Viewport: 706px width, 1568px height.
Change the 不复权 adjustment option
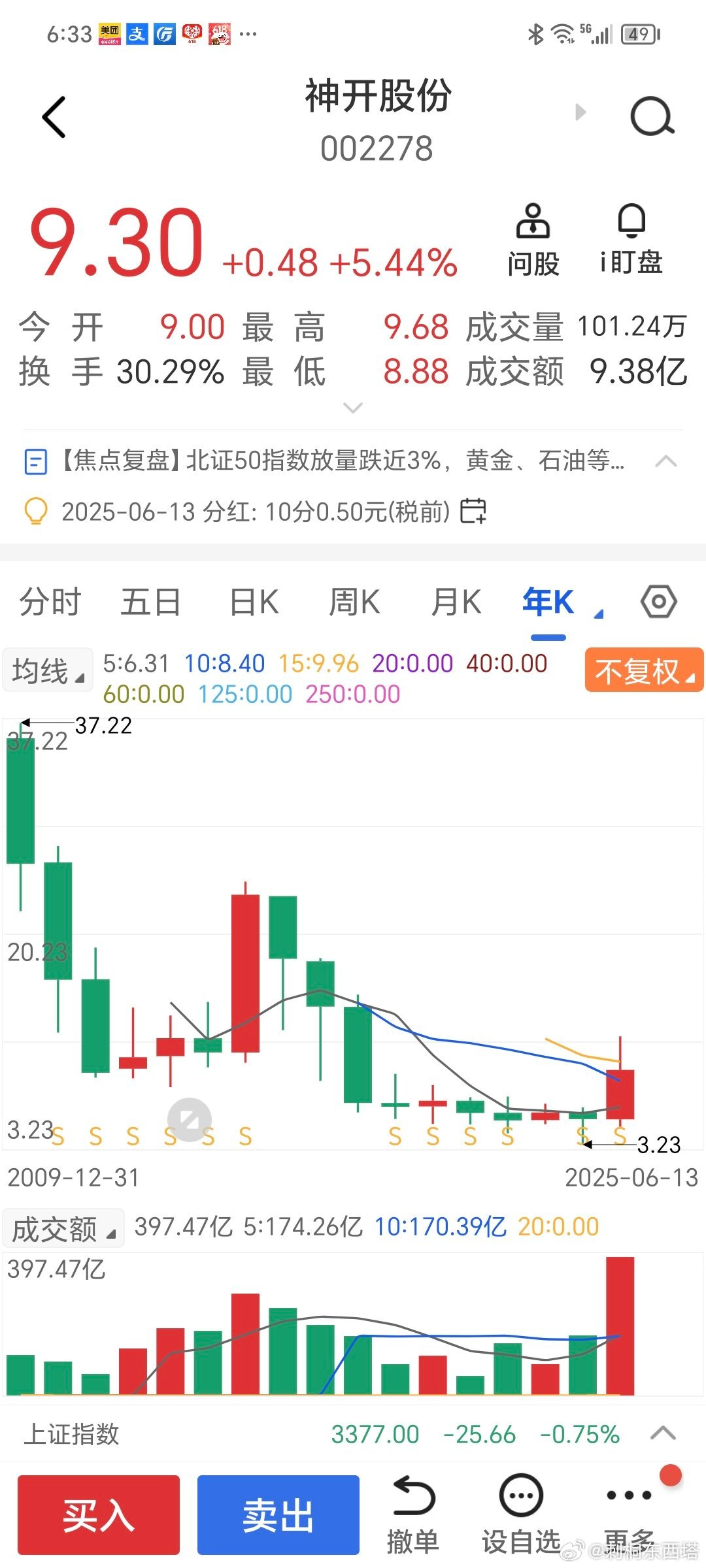click(644, 670)
